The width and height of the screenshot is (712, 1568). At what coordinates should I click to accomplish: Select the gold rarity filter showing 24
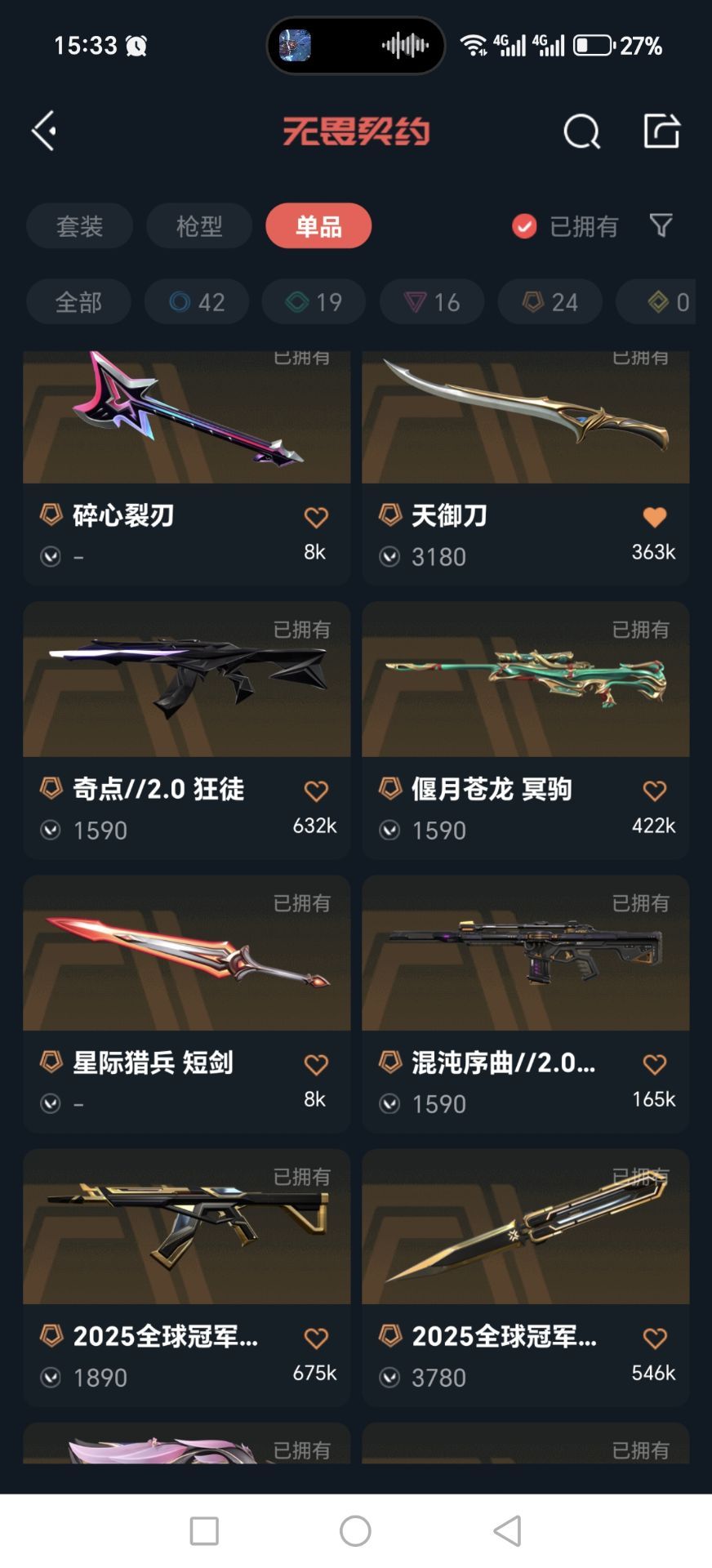tap(549, 301)
